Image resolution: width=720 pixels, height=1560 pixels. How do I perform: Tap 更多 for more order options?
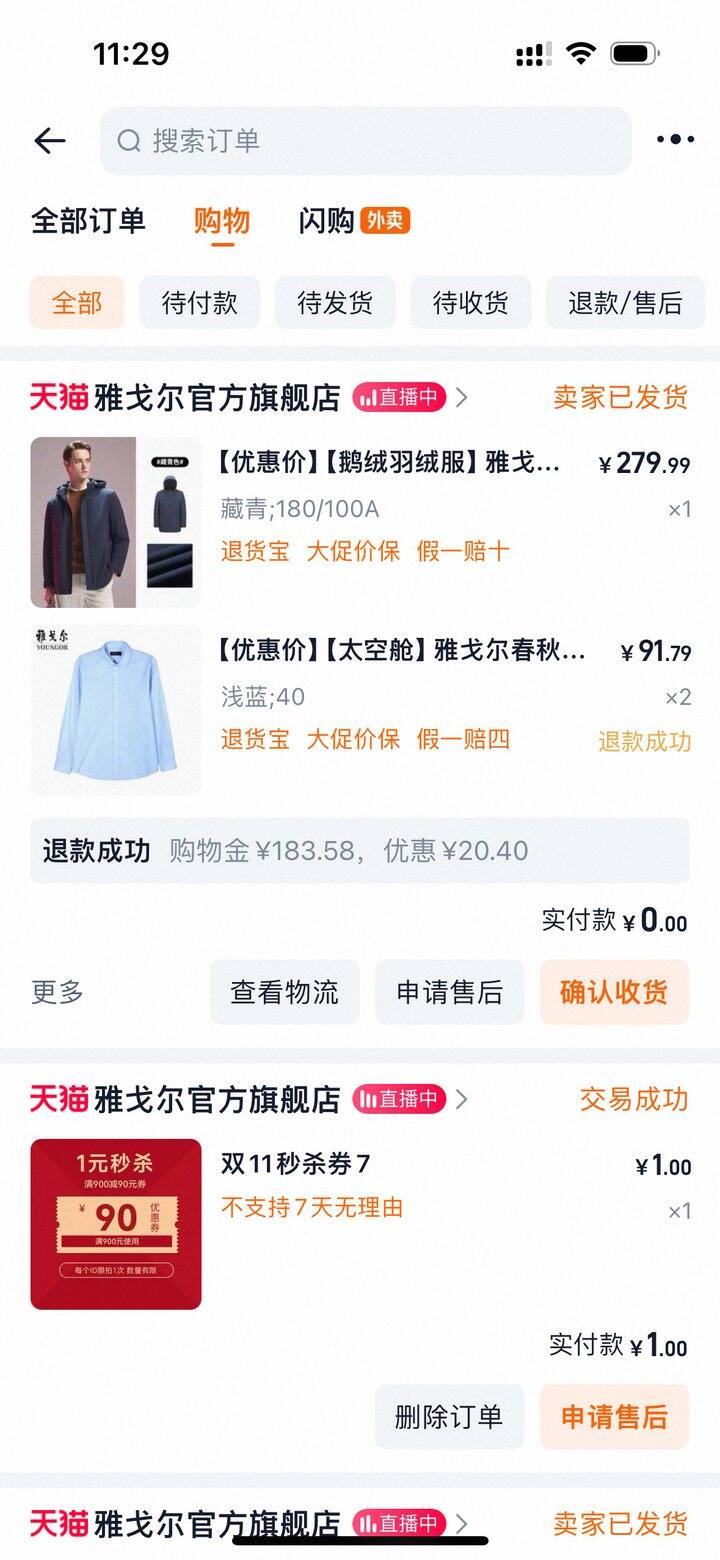pos(58,992)
